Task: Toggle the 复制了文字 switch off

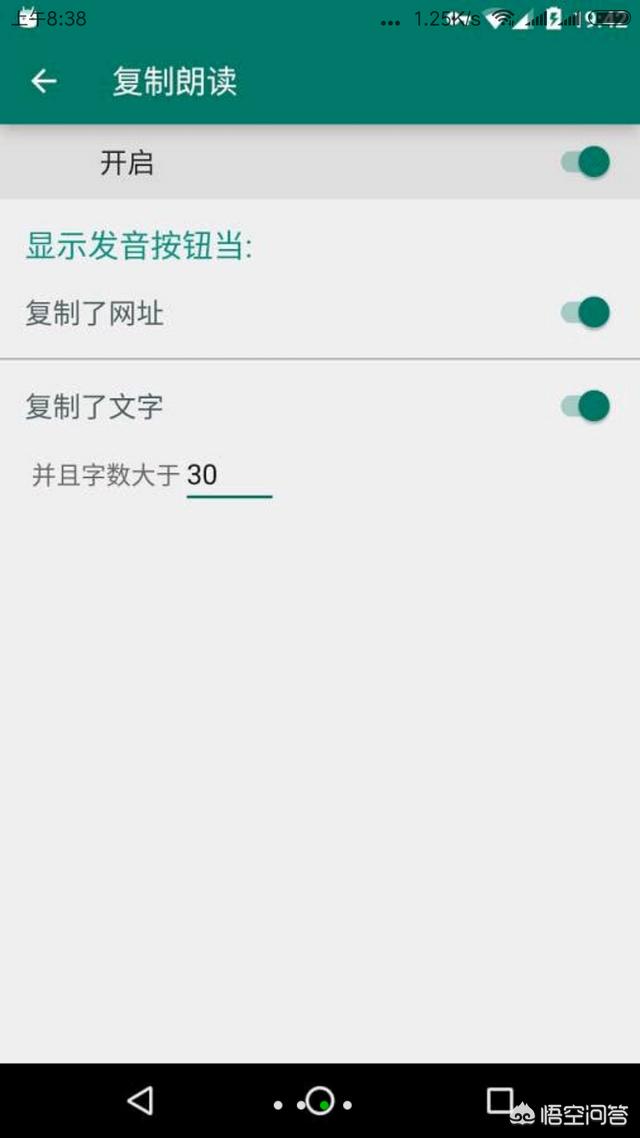Action: pos(585,406)
